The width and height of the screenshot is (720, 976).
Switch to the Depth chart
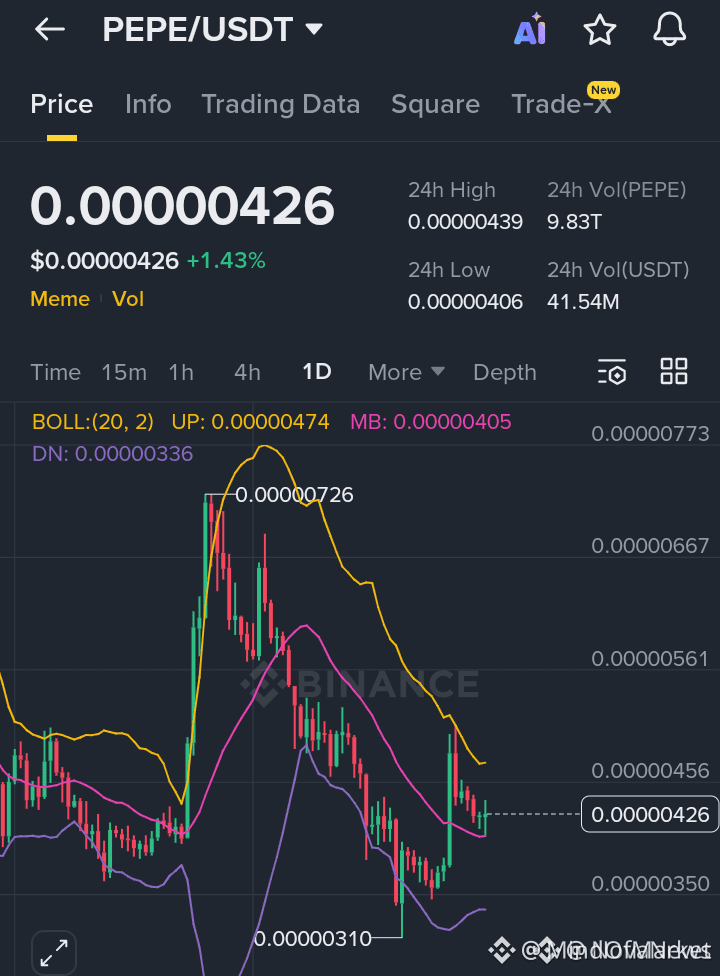click(505, 372)
